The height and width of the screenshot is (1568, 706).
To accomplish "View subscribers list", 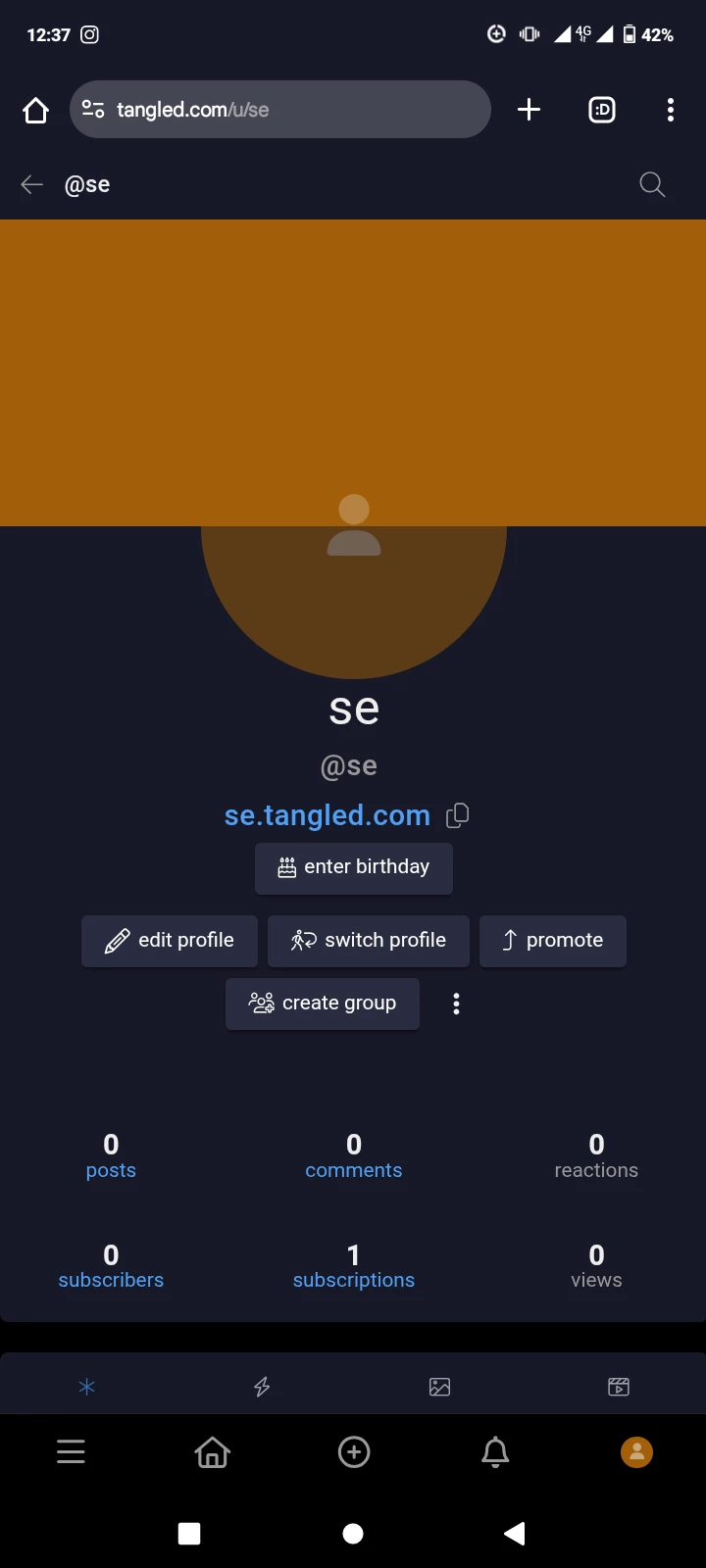I will click(111, 1267).
